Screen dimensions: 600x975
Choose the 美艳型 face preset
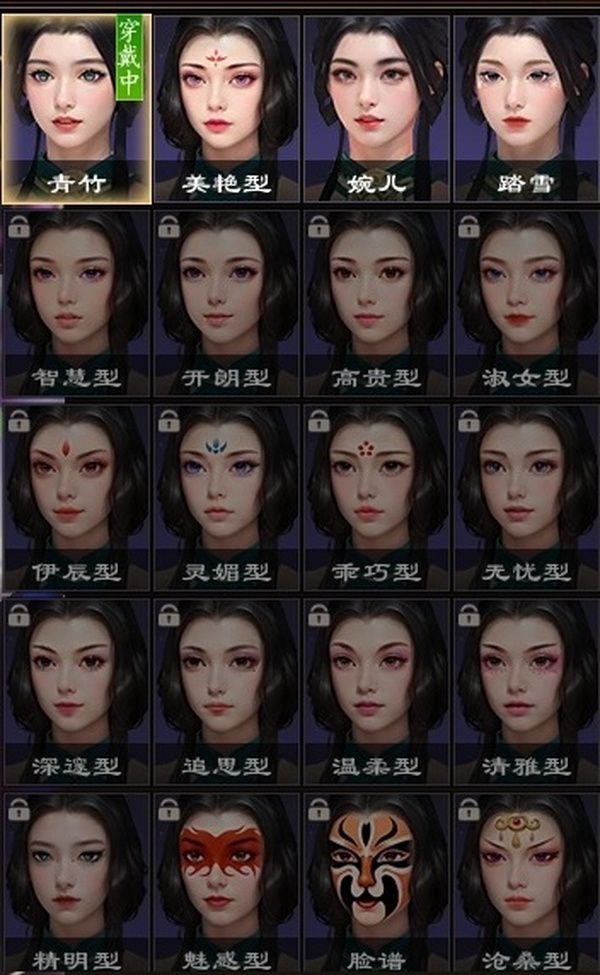tap(226, 105)
